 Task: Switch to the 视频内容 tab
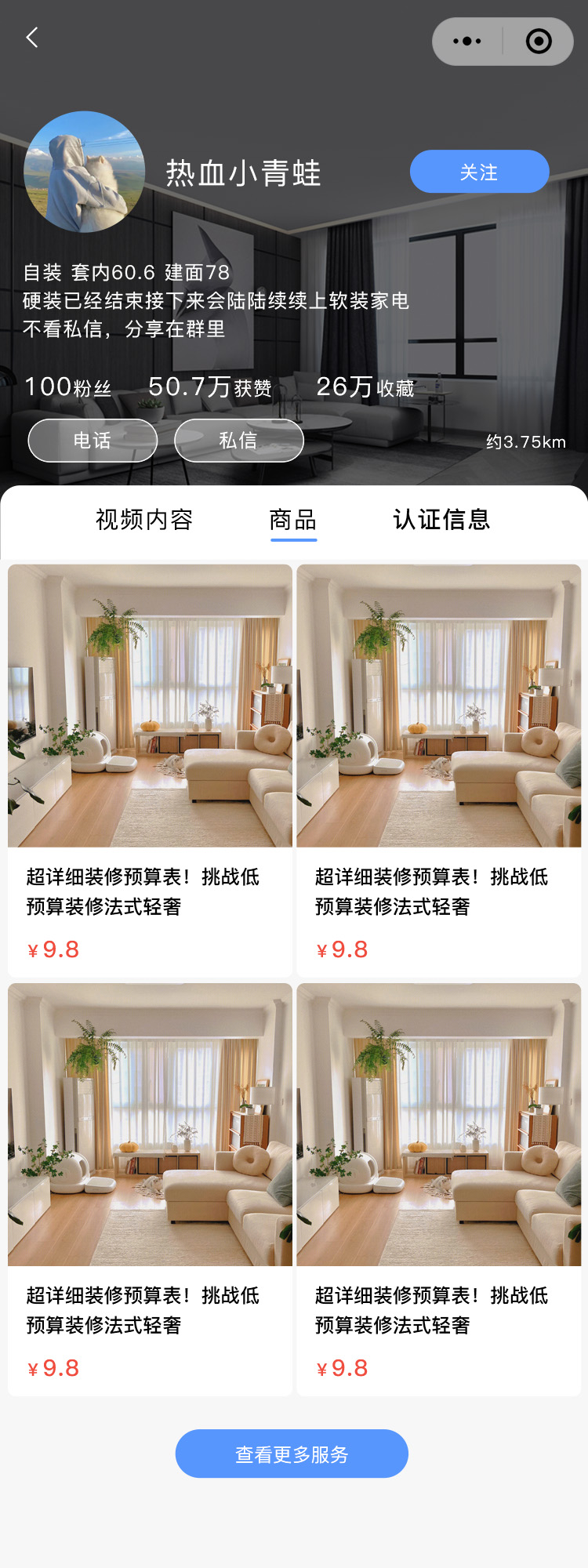pos(144,520)
